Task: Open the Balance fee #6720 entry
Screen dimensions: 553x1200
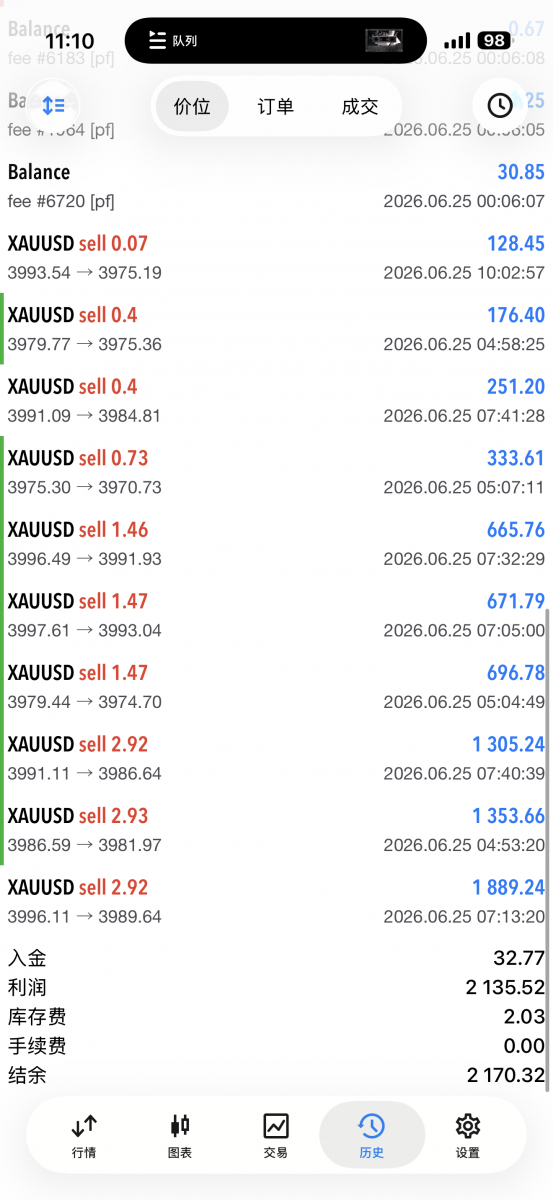Action: (x=276, y=186)
